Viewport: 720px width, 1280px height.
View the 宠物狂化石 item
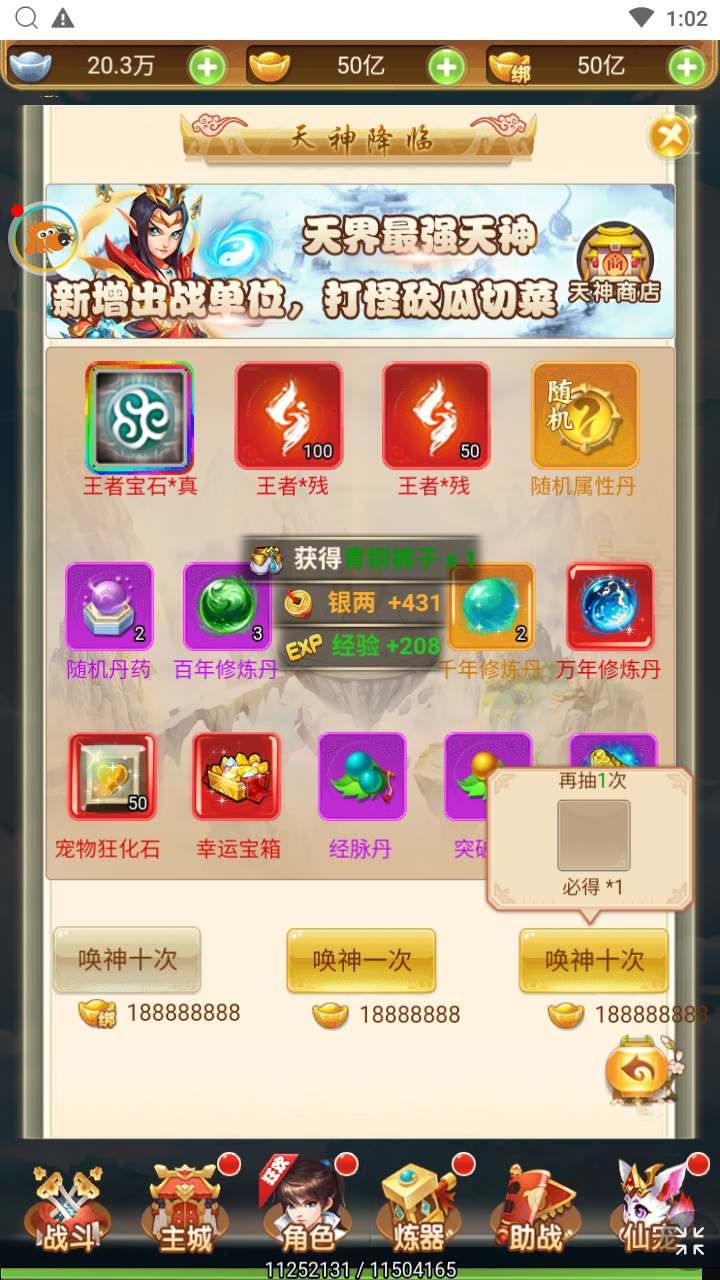pyautogui.click(x=112, y=778)
